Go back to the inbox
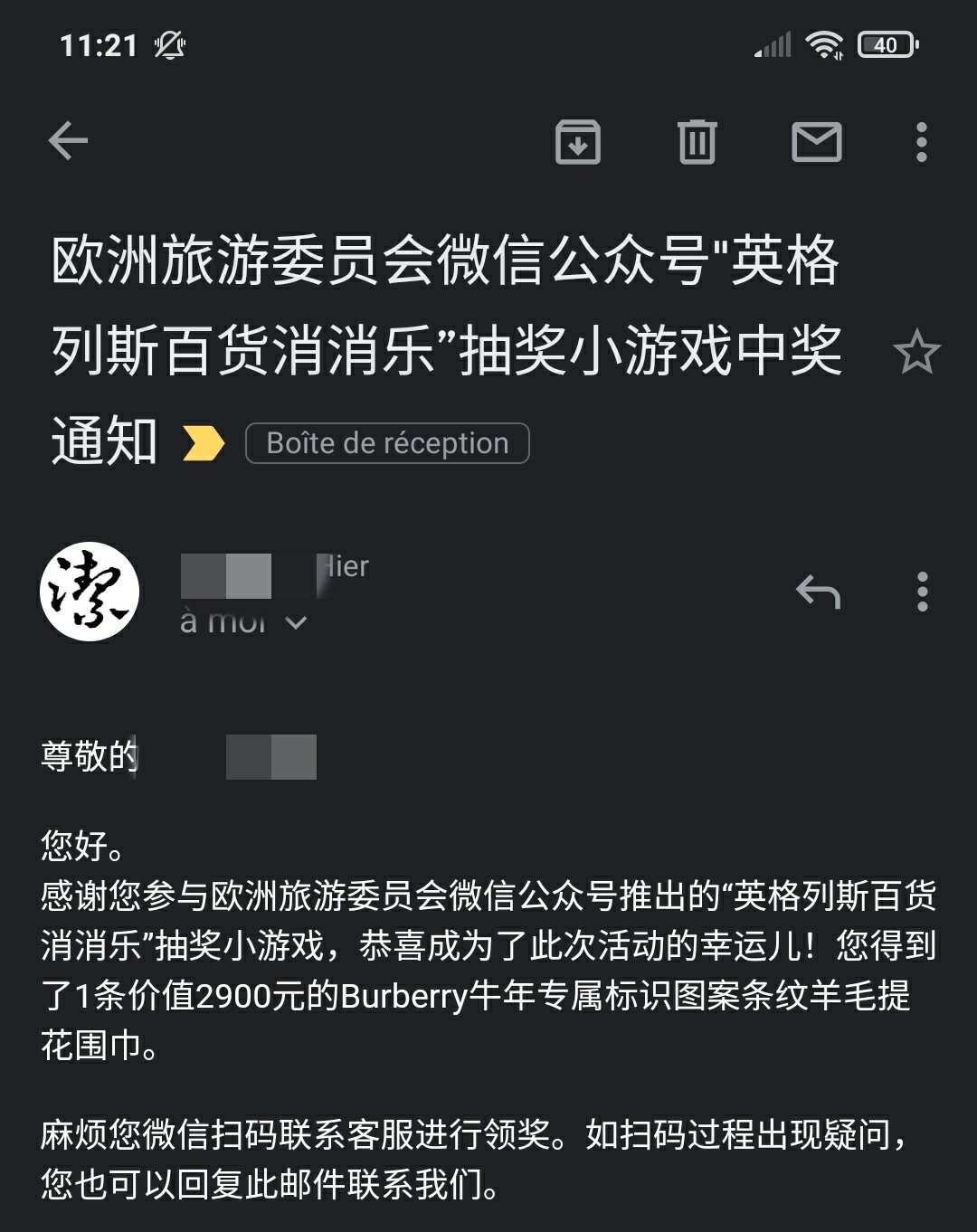Viewport: 977px width, 1232px height. [x=68, y=142]
